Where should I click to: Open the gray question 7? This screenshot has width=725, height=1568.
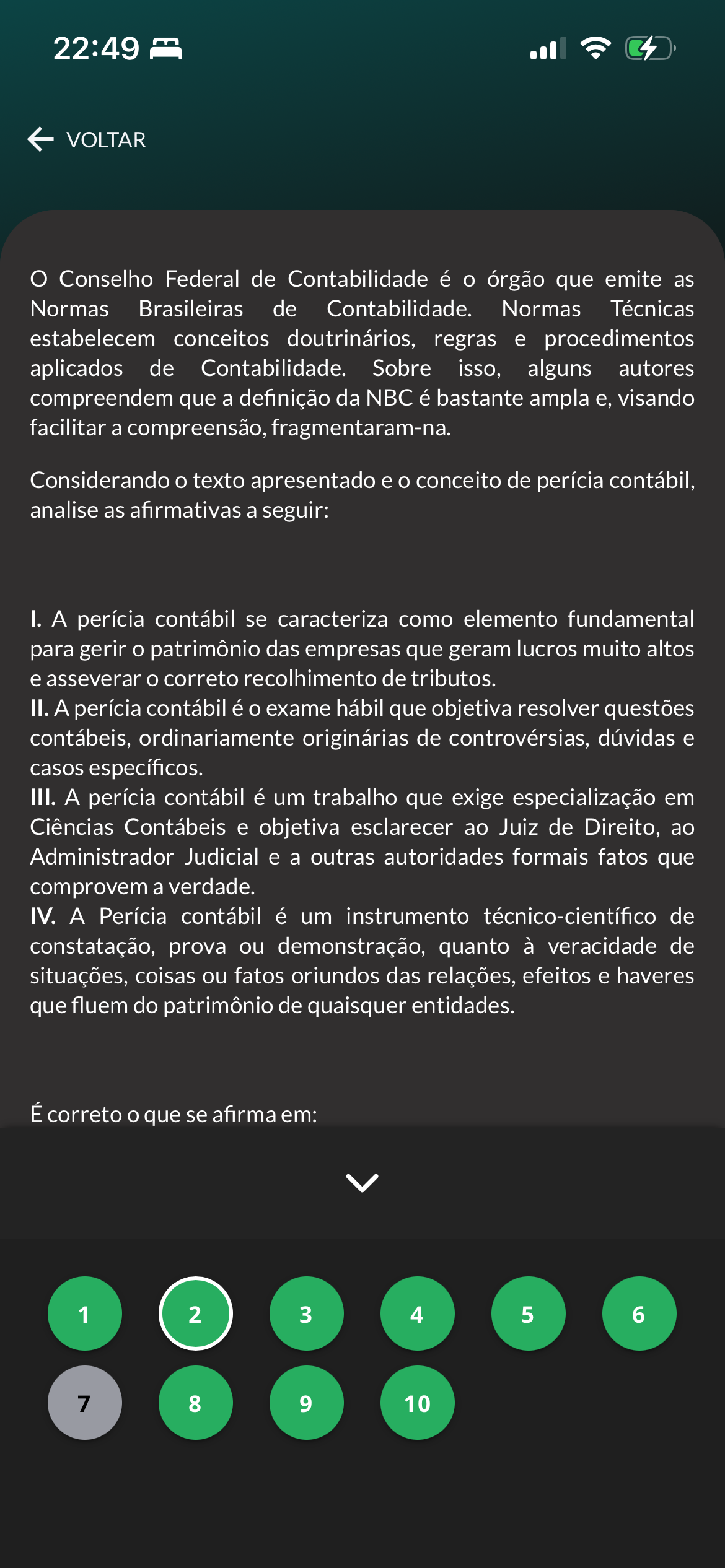85,1403
